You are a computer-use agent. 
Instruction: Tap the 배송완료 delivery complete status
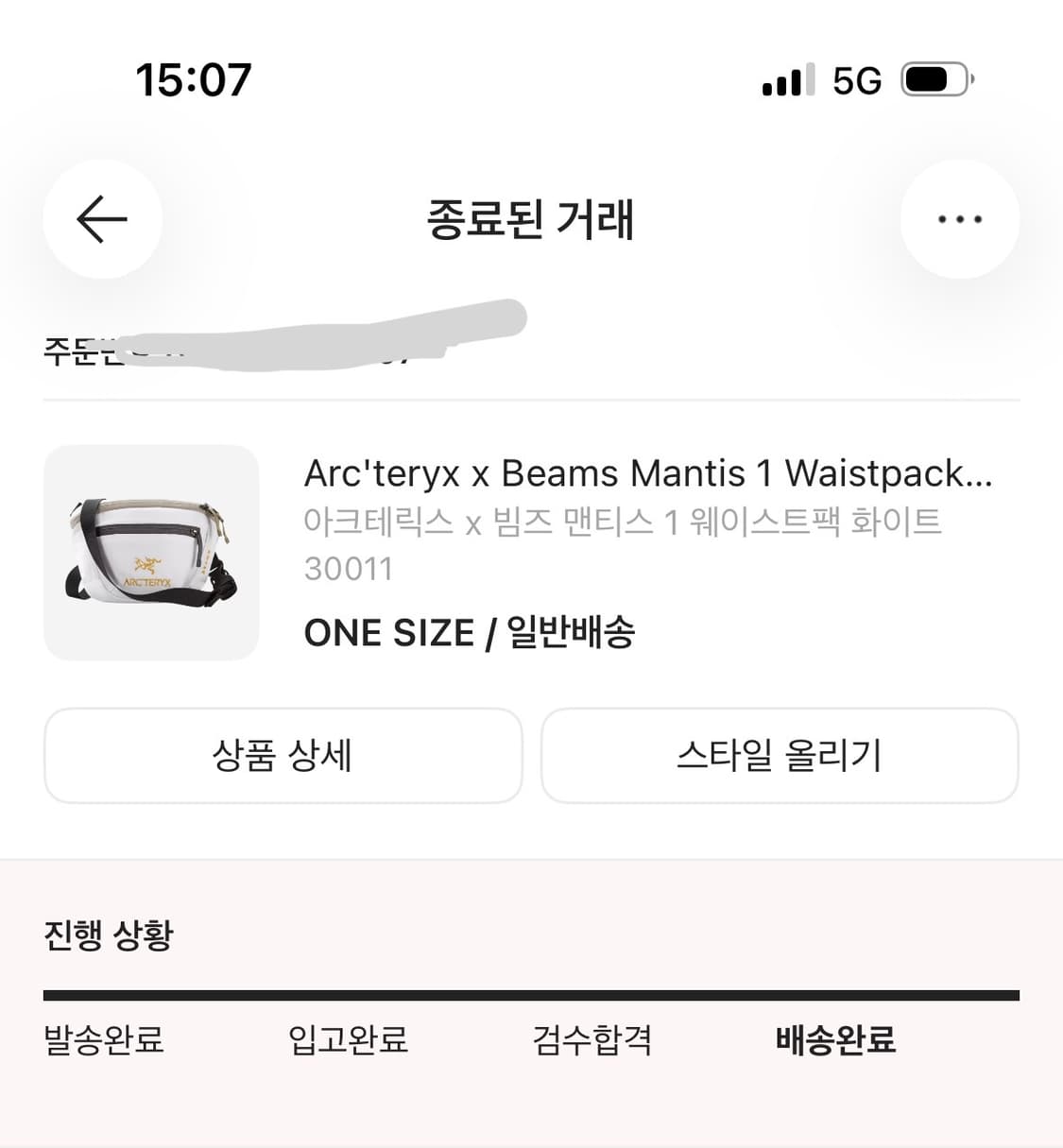[x=835, y=1040]
